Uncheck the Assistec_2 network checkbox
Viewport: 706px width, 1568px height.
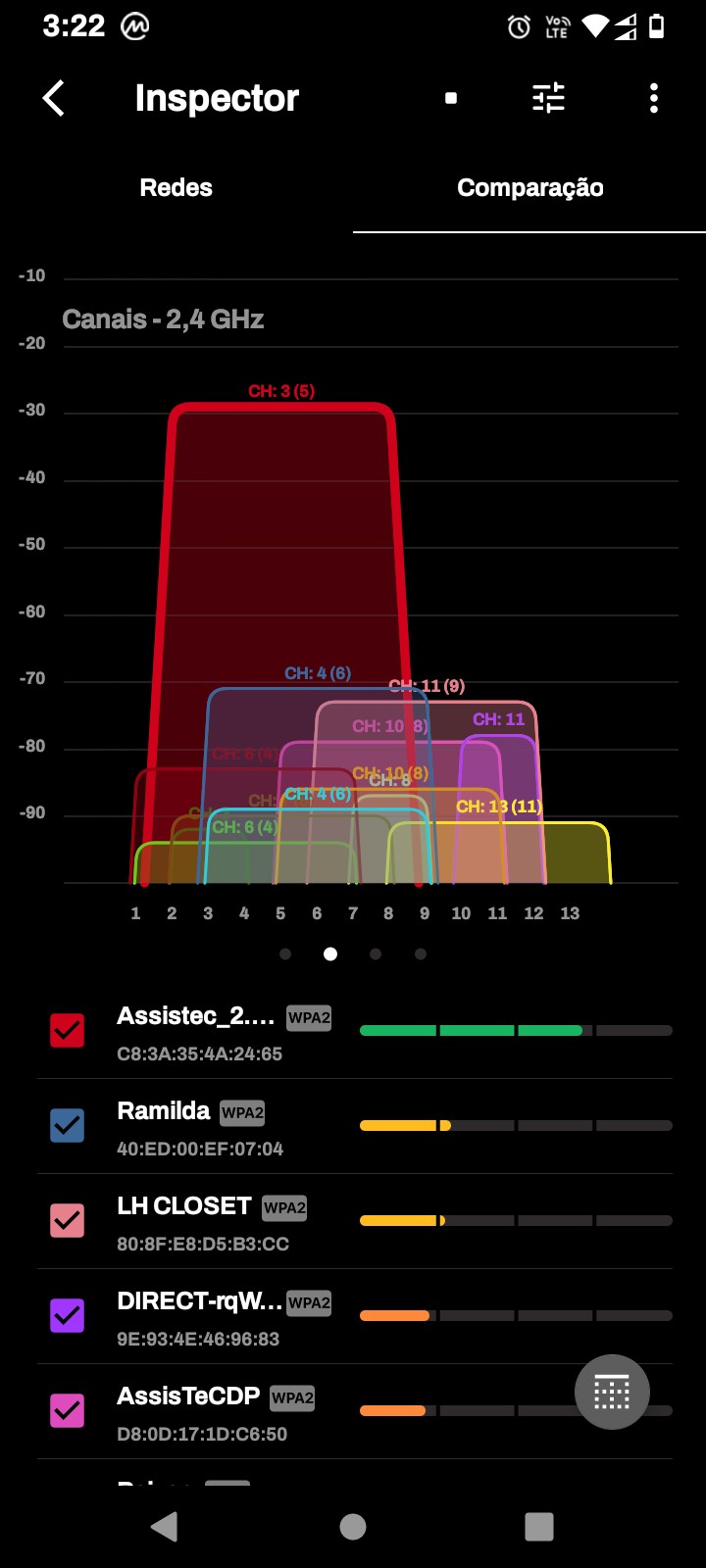pos(68,1030)
